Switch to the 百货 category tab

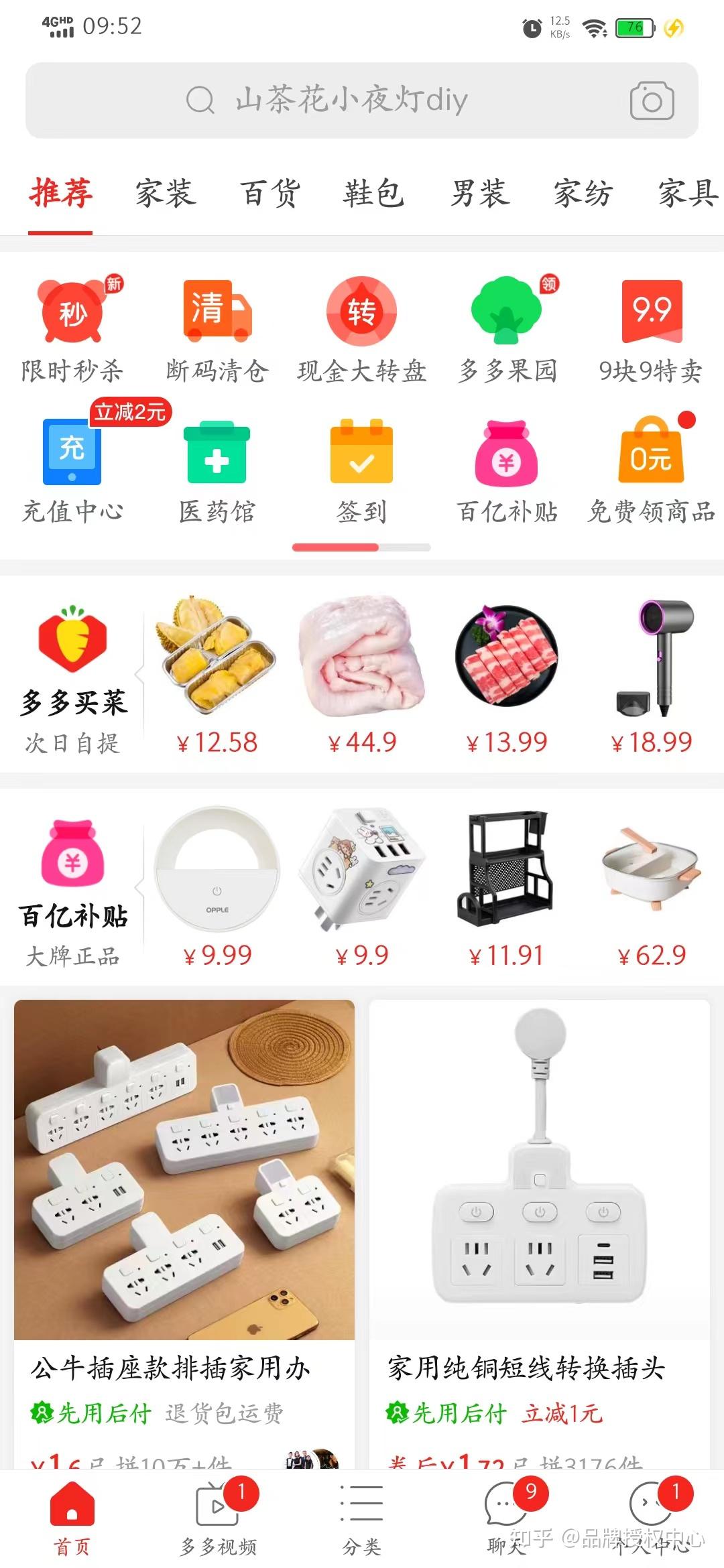[x=267, y=194]
